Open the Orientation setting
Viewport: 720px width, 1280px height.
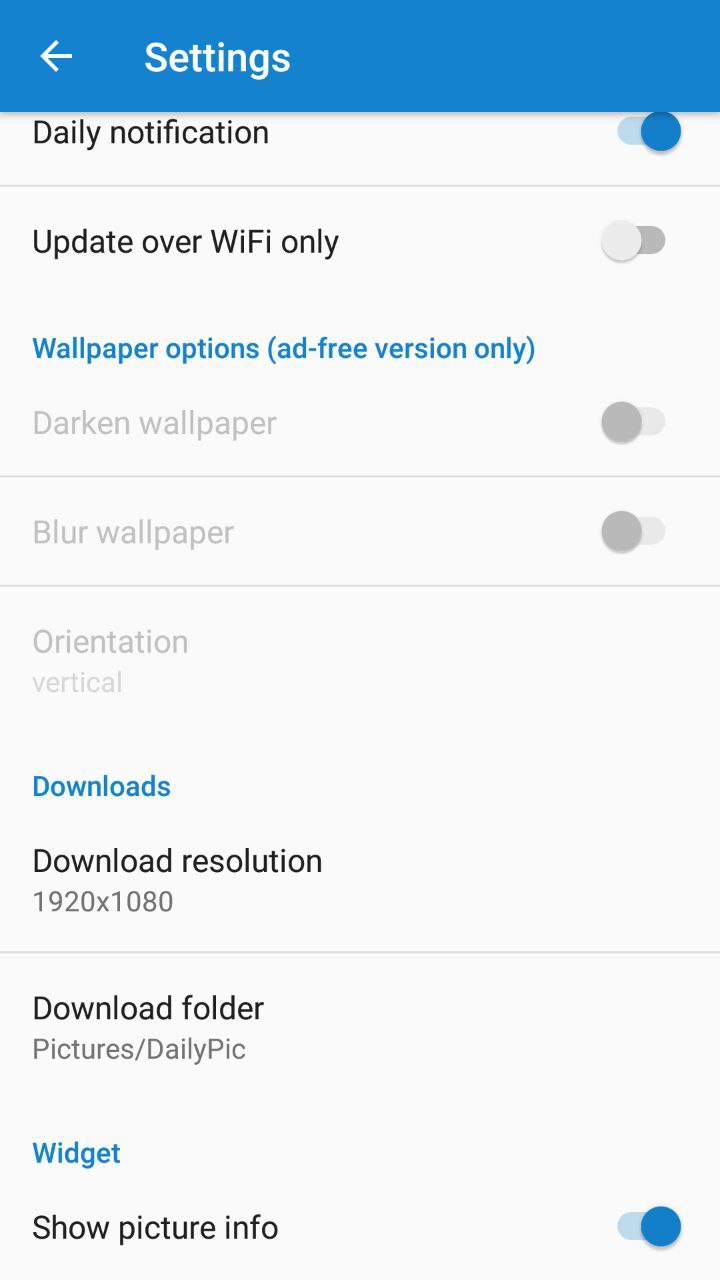point(360,660)
